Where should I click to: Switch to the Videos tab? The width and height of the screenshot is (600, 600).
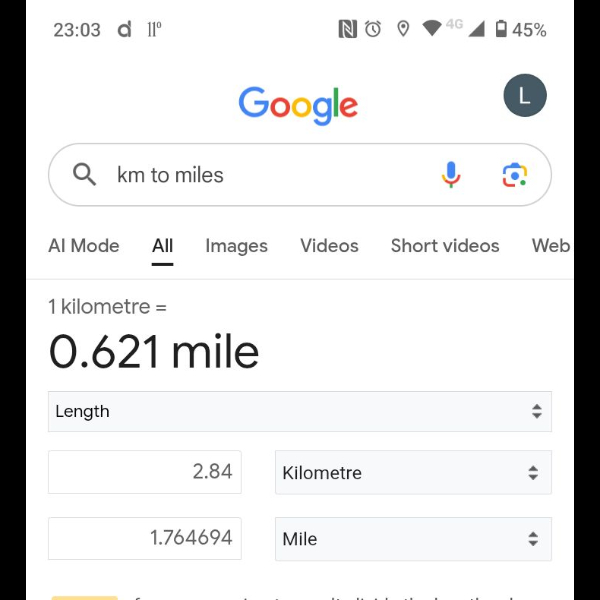click(329, 246)
